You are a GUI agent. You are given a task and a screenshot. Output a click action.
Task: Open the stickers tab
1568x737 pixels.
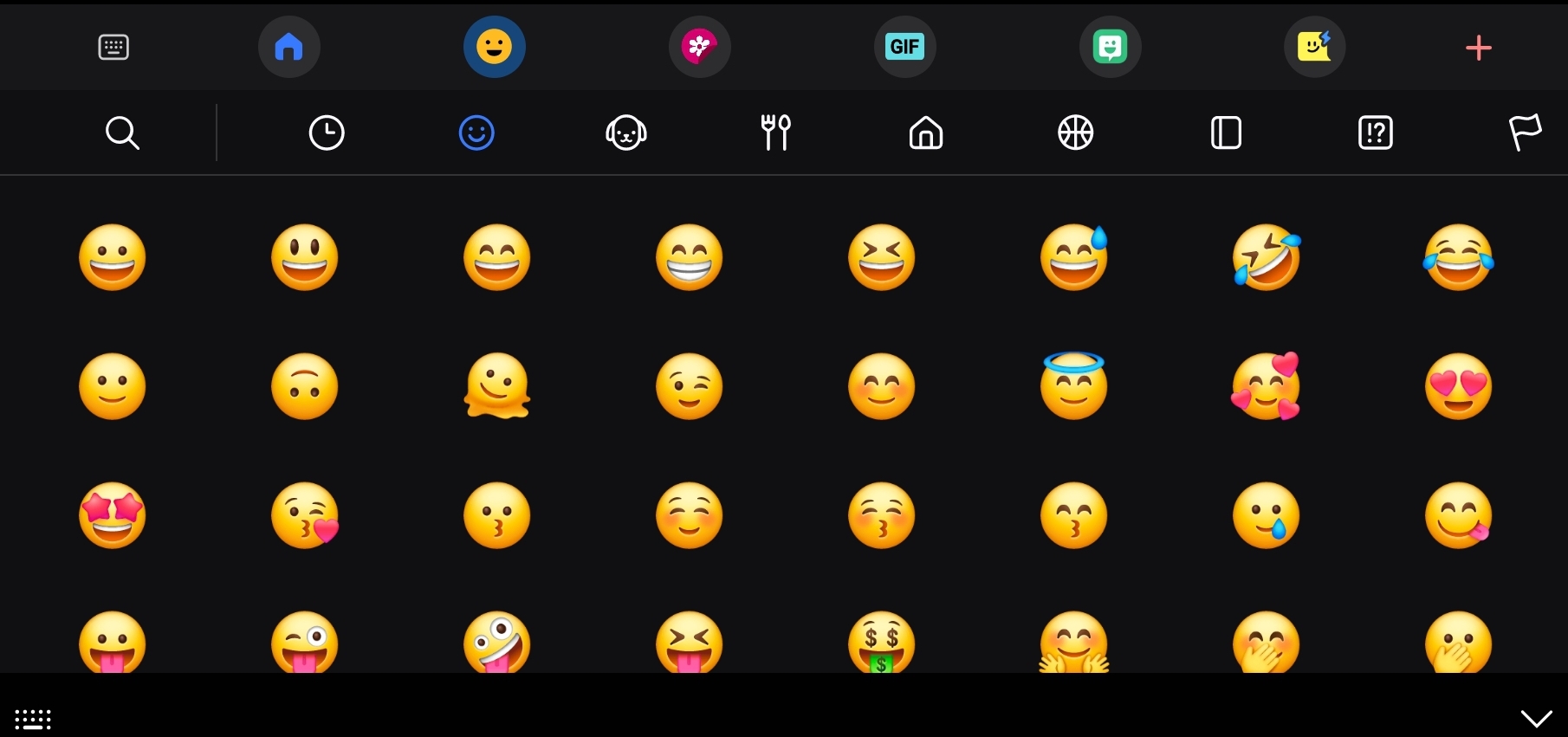click(699, 47)
